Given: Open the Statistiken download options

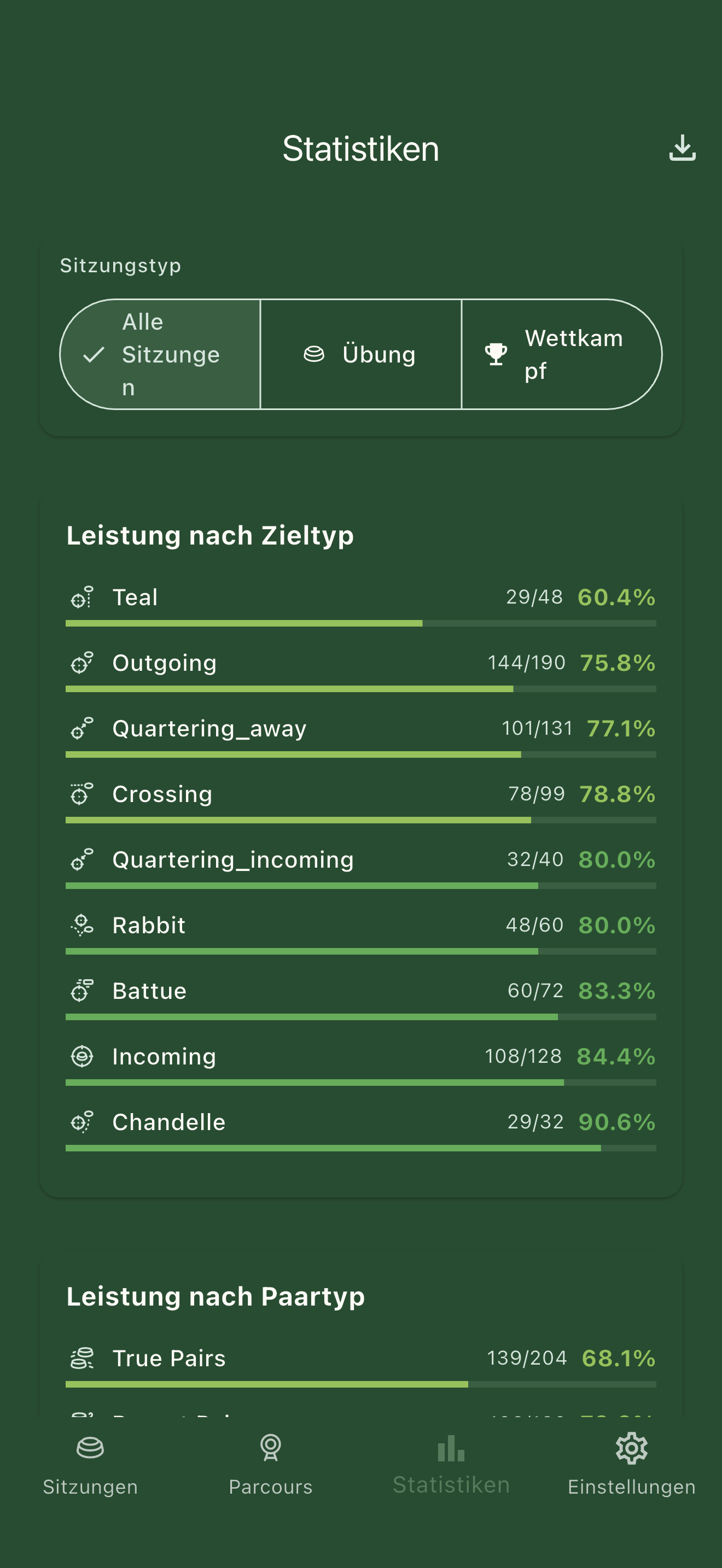Looking at the screenshot, I should (682, 148).
